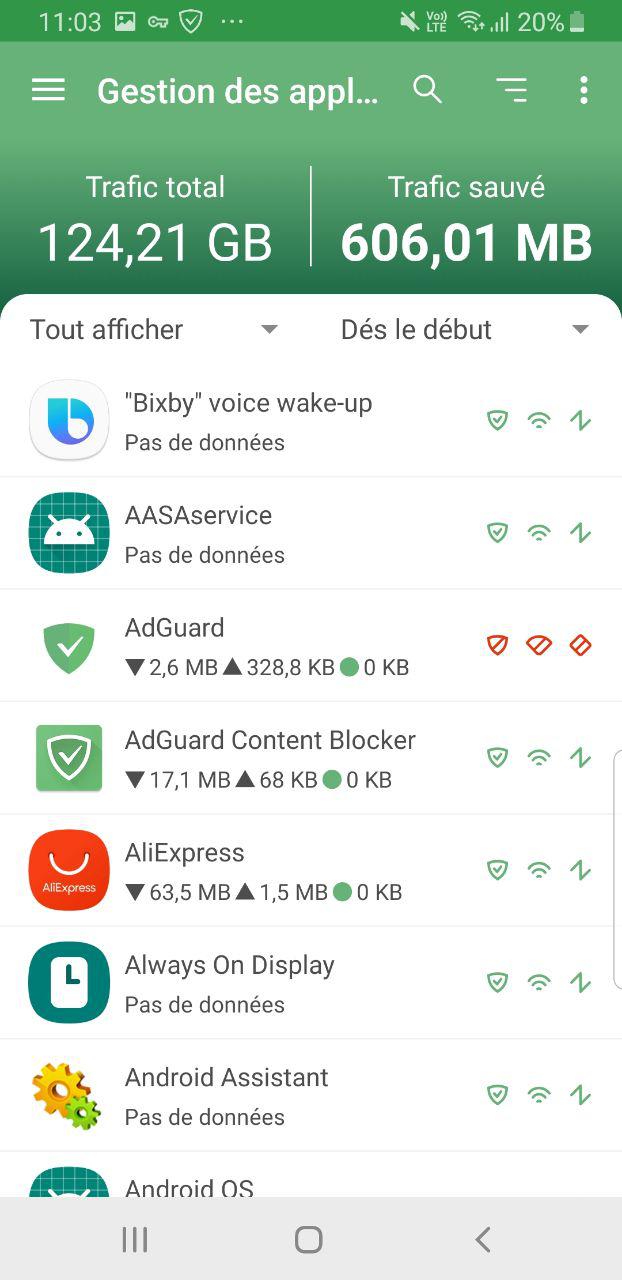The height and width of the screenshot is (1280, 622).
Task: Open Always On Display details
Action: 229,983
